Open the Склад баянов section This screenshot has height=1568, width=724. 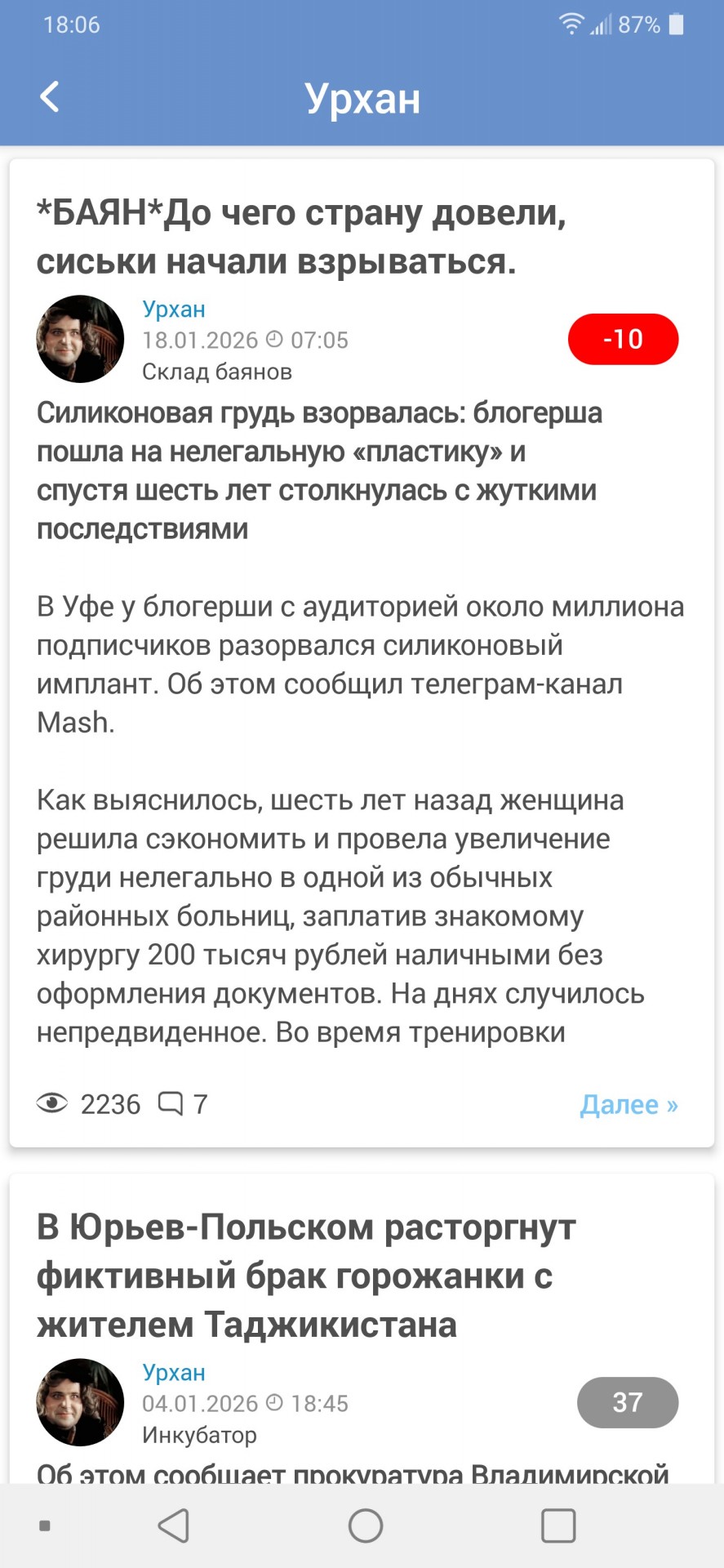pos(217,372)
